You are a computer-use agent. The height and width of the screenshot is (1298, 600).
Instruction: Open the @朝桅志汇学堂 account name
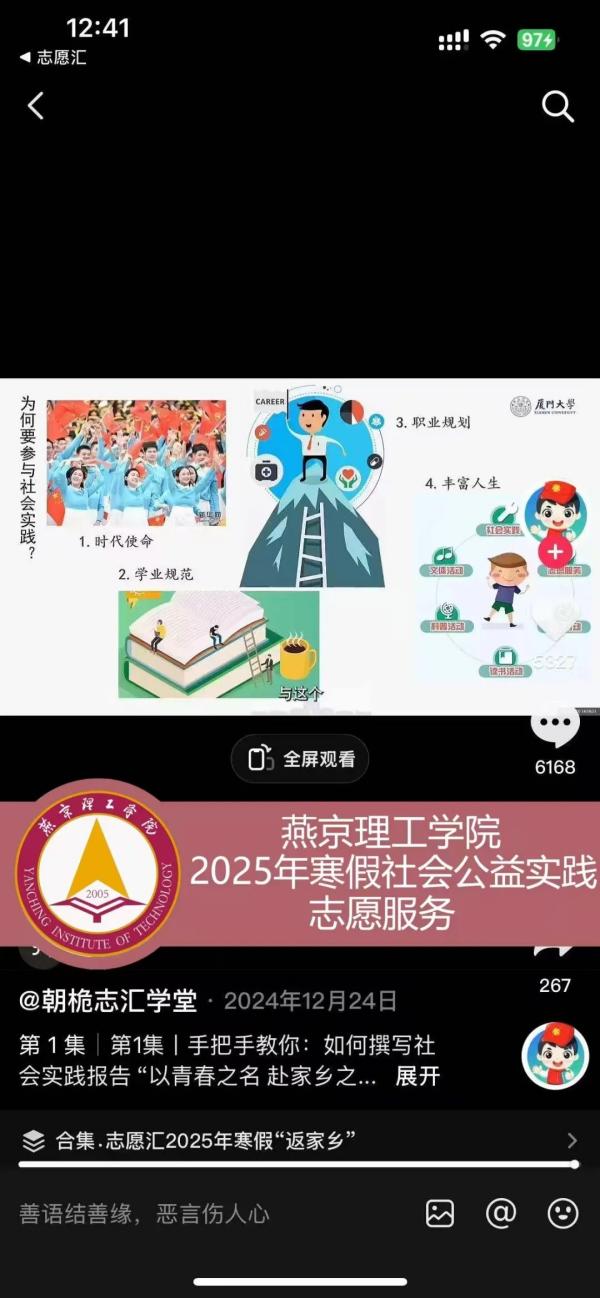tap(108, 1001)
